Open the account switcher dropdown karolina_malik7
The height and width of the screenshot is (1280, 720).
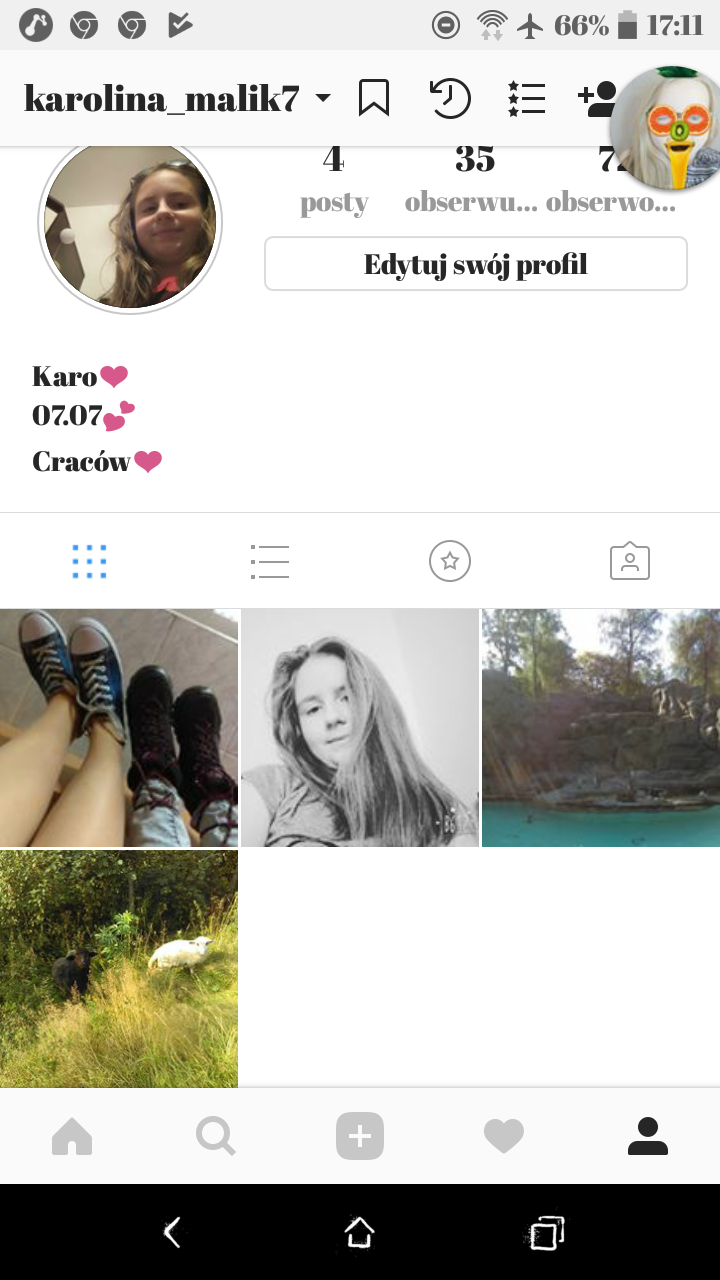(177, 99)
